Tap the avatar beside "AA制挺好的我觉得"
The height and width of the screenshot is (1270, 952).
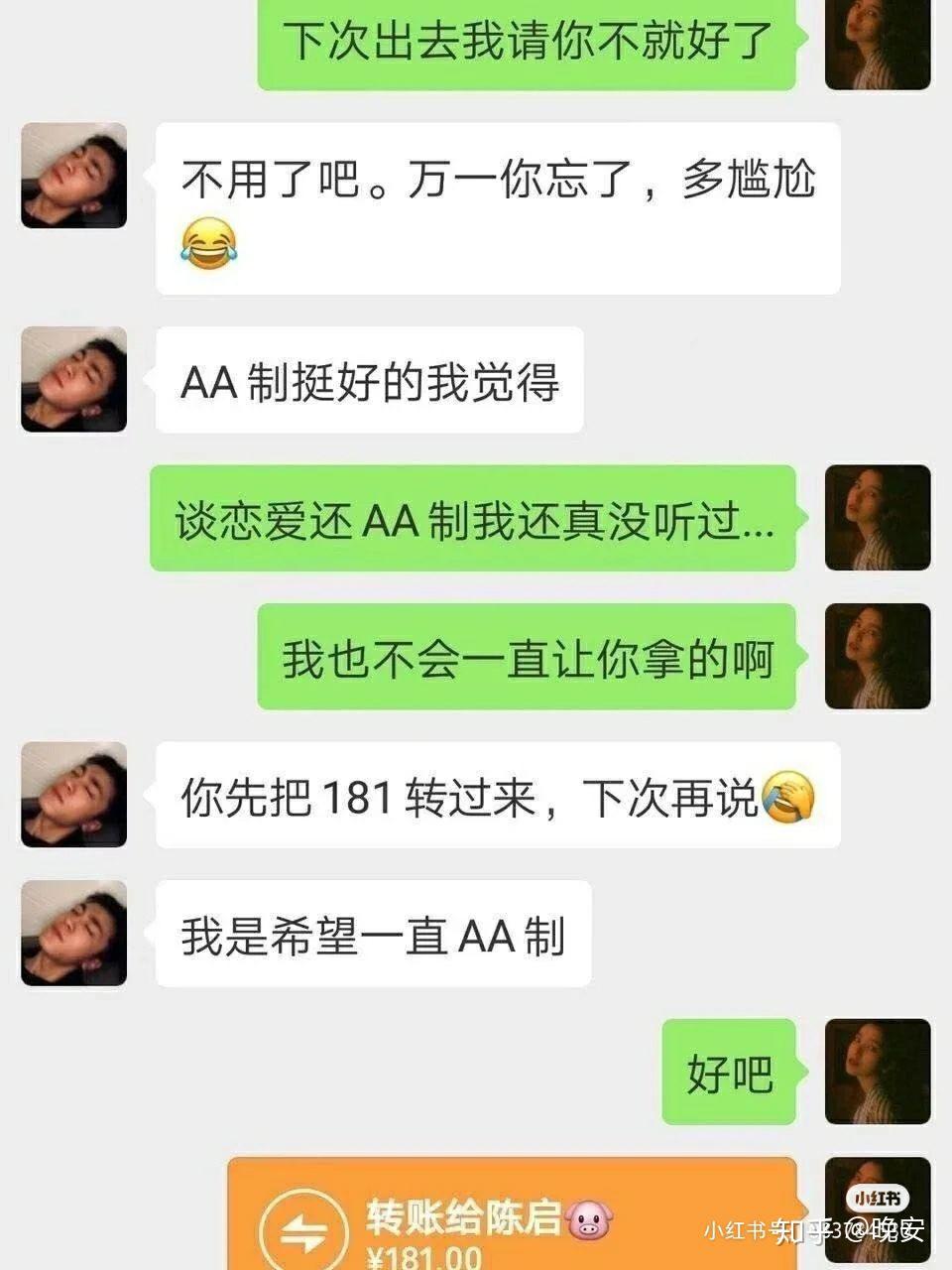pos(74,379)
